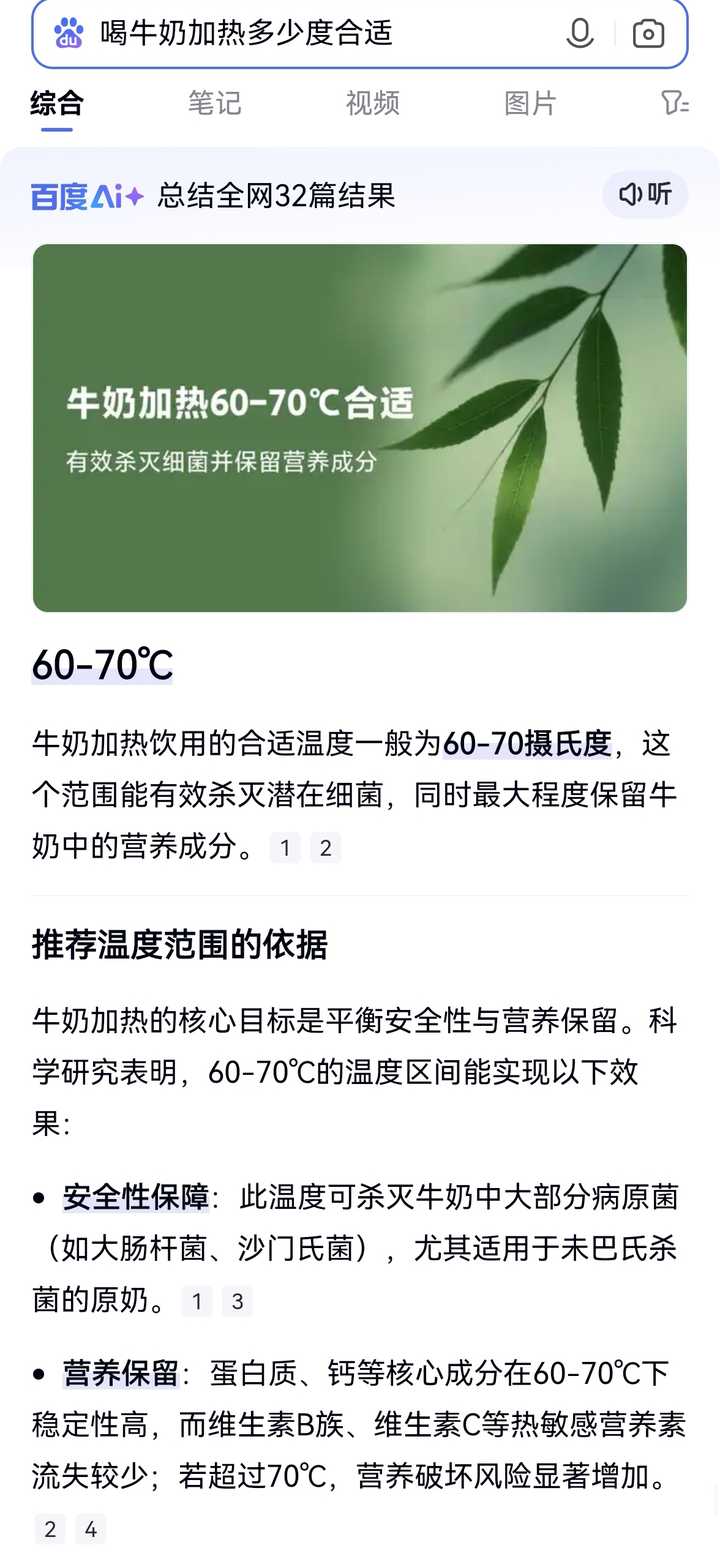Open citation 4 under the 营养保留 point
The height and width of the screenshot is (1559, 720).
90,1529
